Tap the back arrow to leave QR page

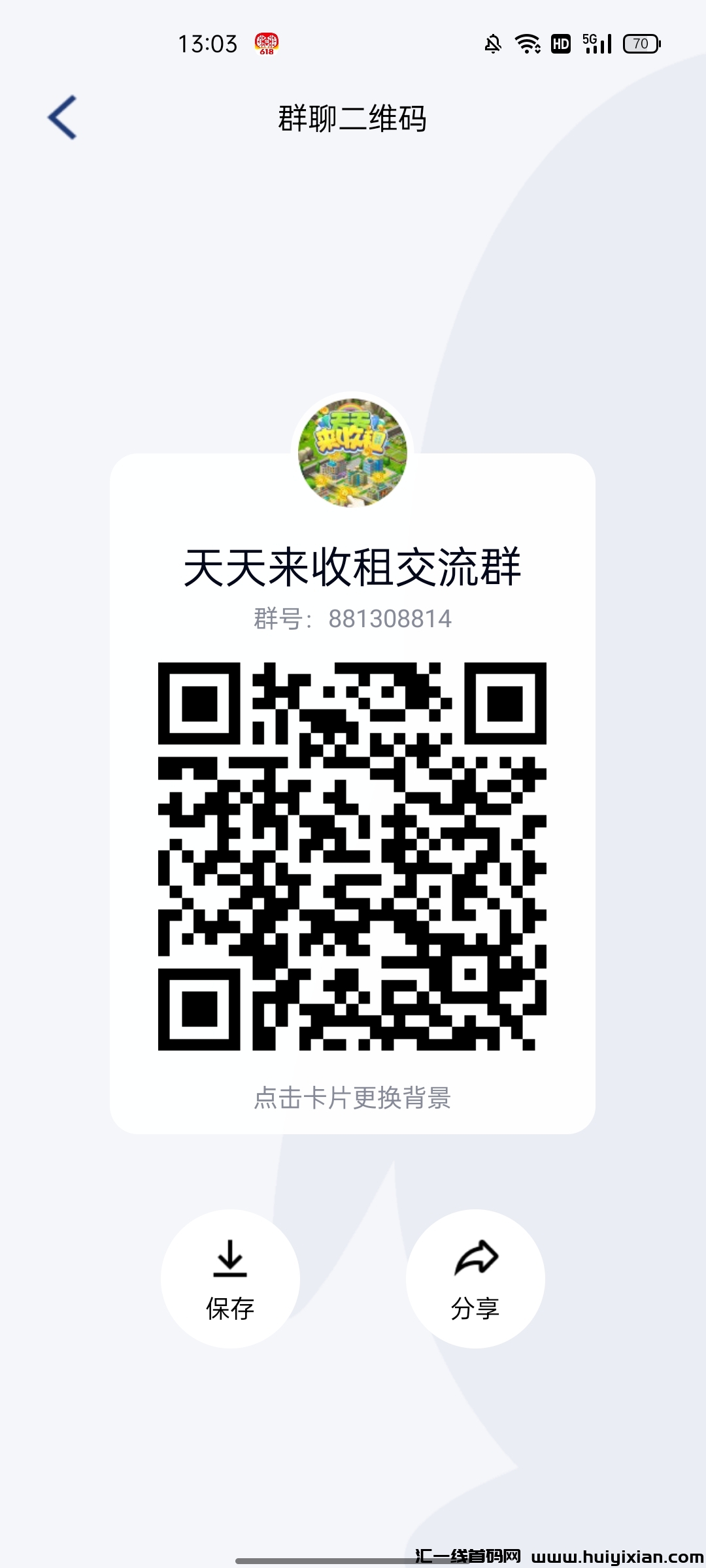pos(62,118)
